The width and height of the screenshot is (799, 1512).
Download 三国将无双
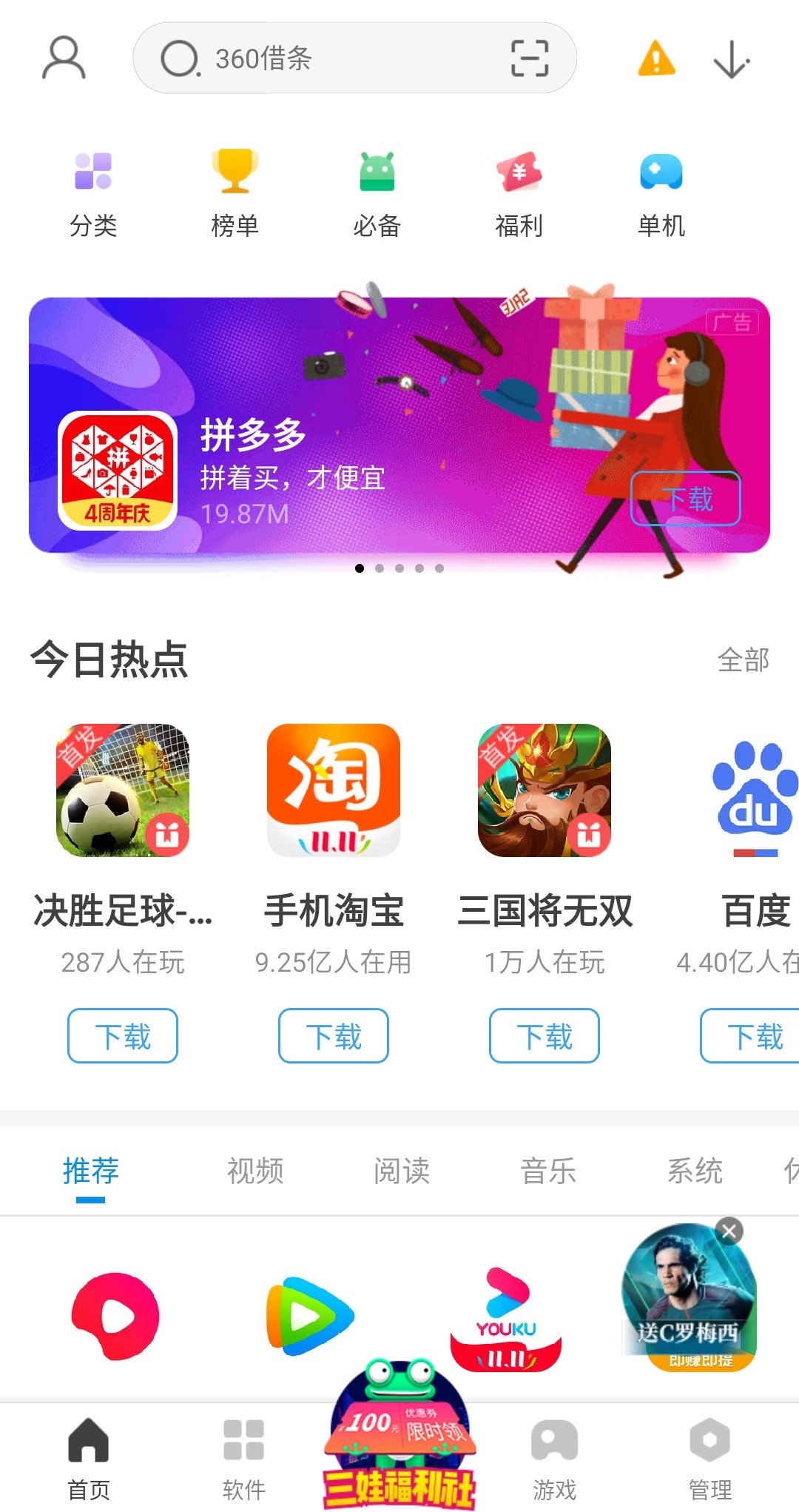tap(545, 1035)
